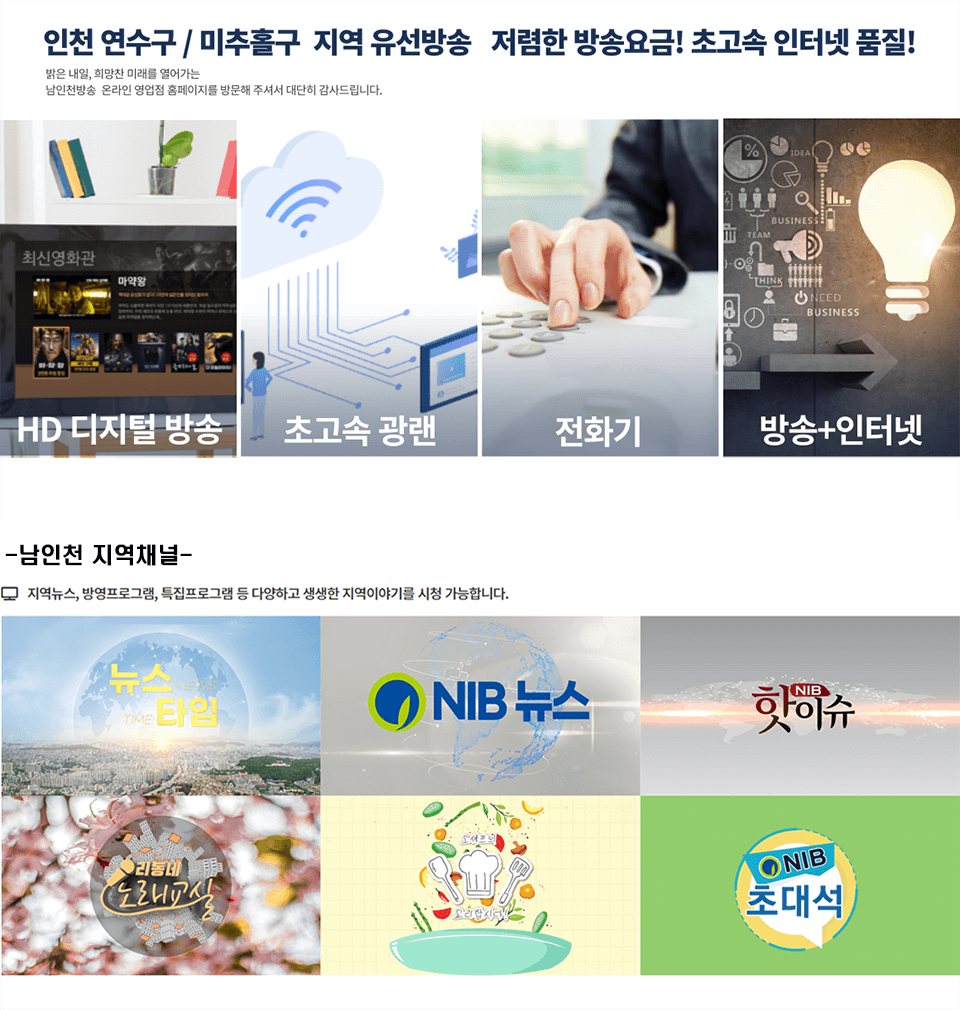View the 방송+인터넷 bundle tile

click(840, 290)
